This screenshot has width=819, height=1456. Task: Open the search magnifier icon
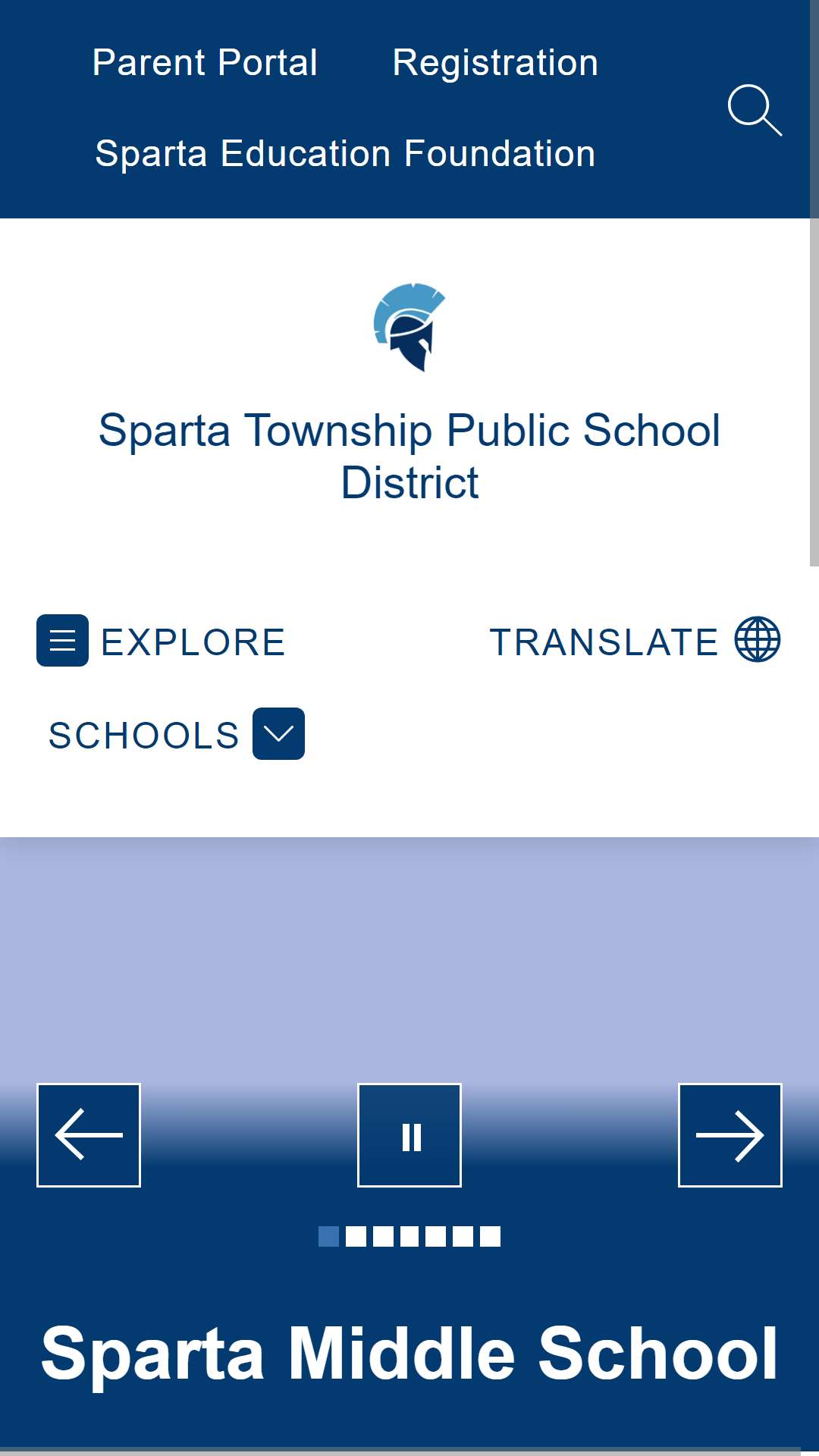tap(754, 110)
